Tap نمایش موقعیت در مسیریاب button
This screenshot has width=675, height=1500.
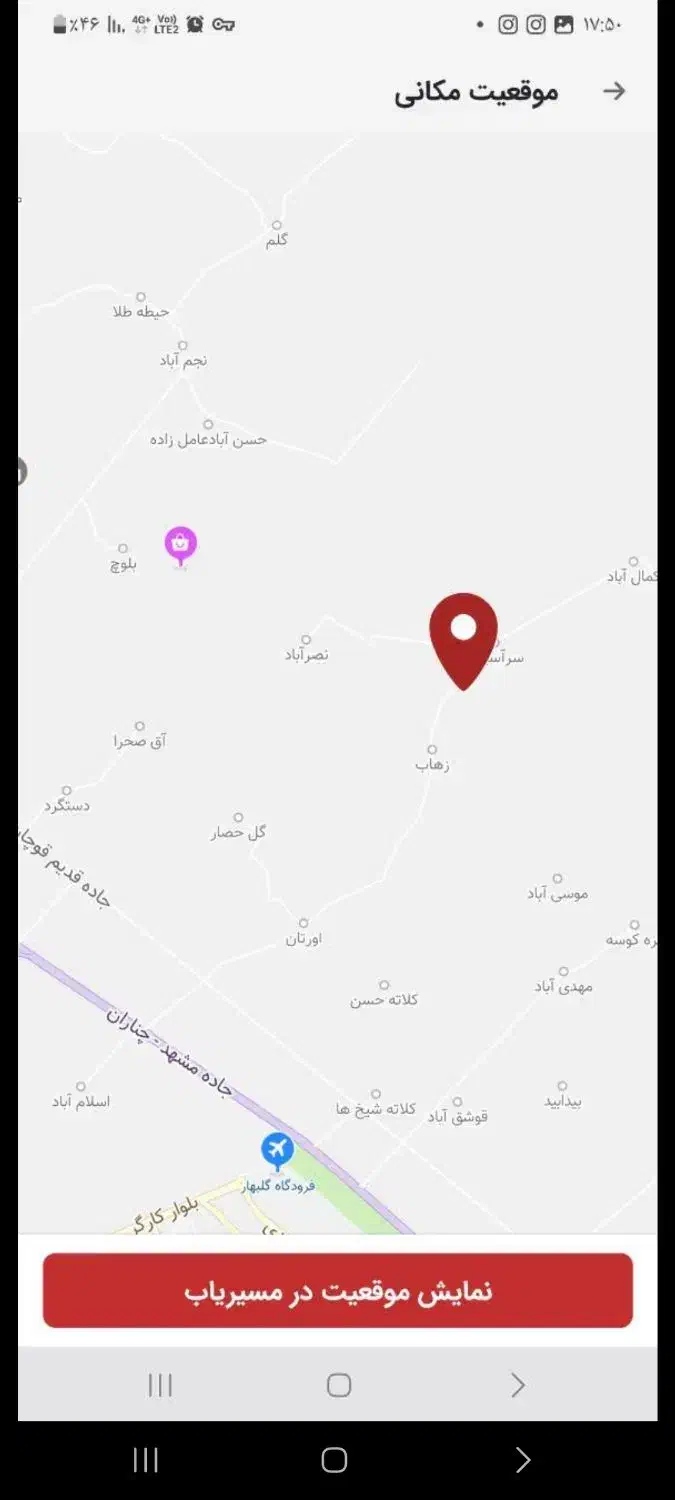click(x=338, y=1290)
